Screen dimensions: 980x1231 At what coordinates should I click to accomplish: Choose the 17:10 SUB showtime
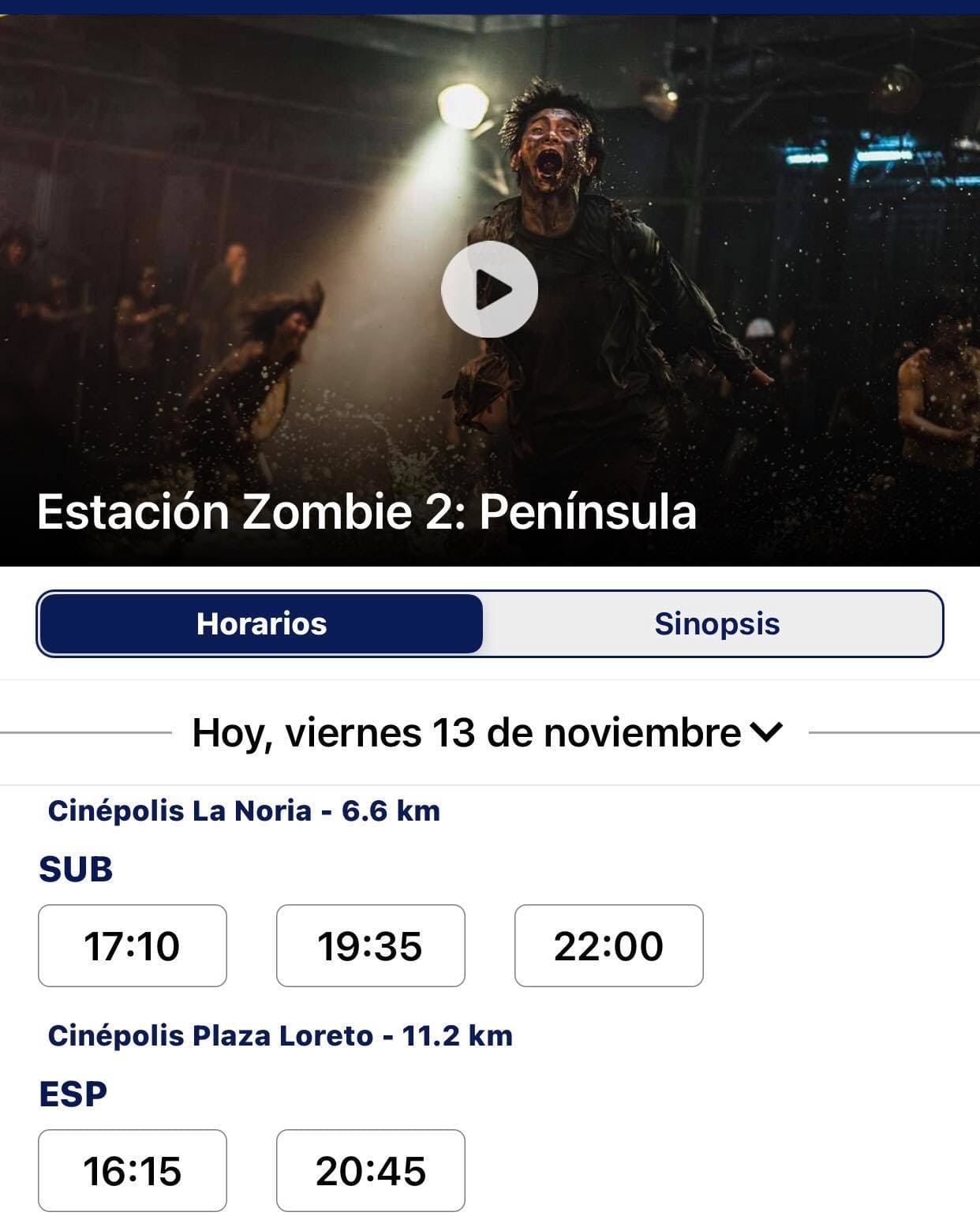tap(133, 945)
